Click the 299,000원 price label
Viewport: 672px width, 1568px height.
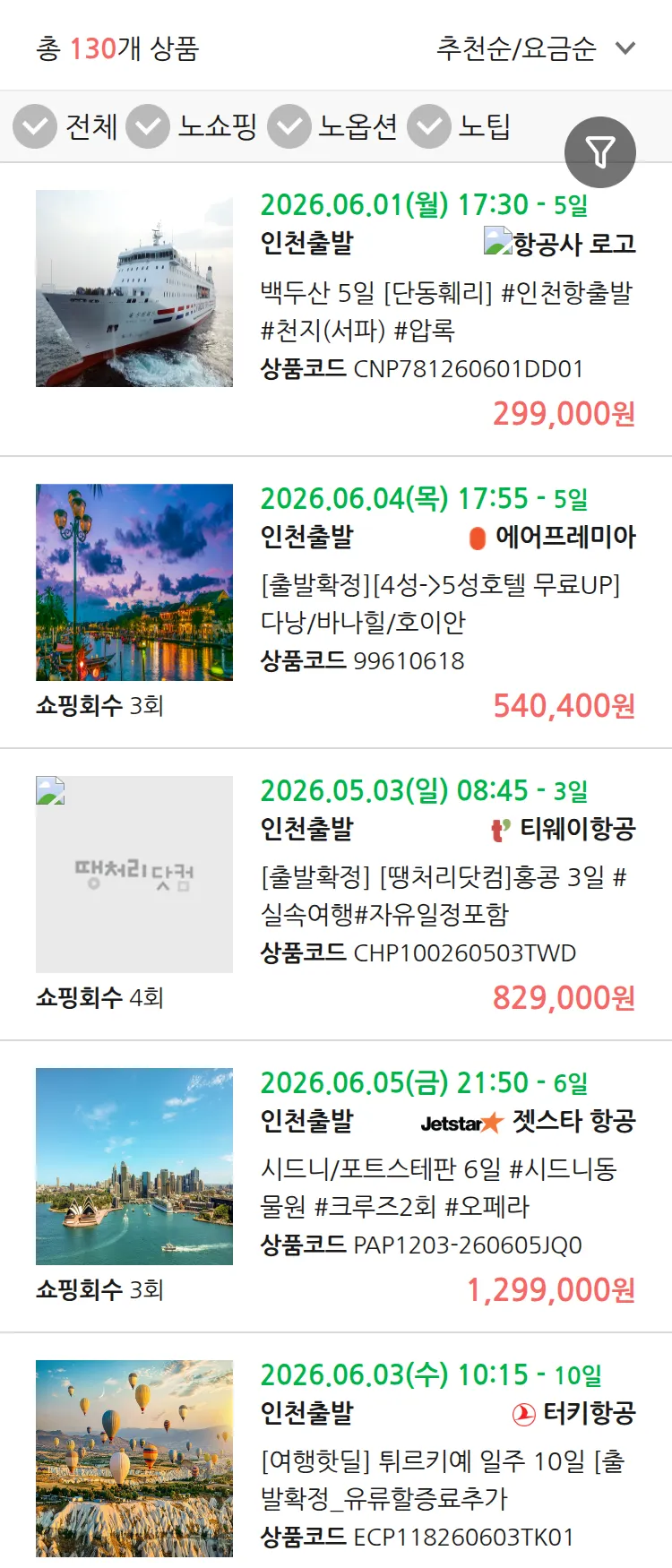coord(563,413)
